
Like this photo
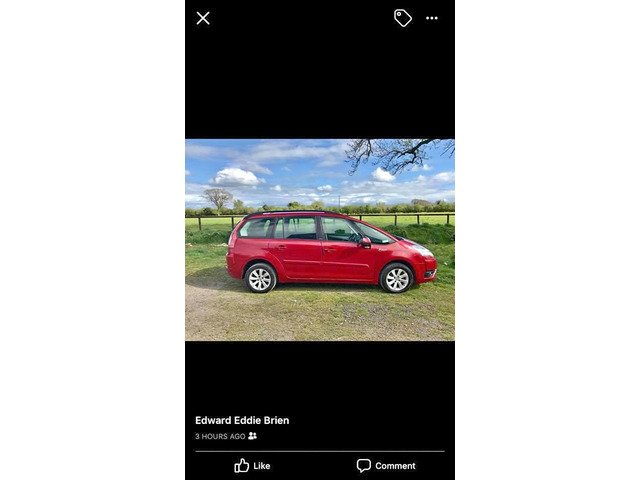252,465
